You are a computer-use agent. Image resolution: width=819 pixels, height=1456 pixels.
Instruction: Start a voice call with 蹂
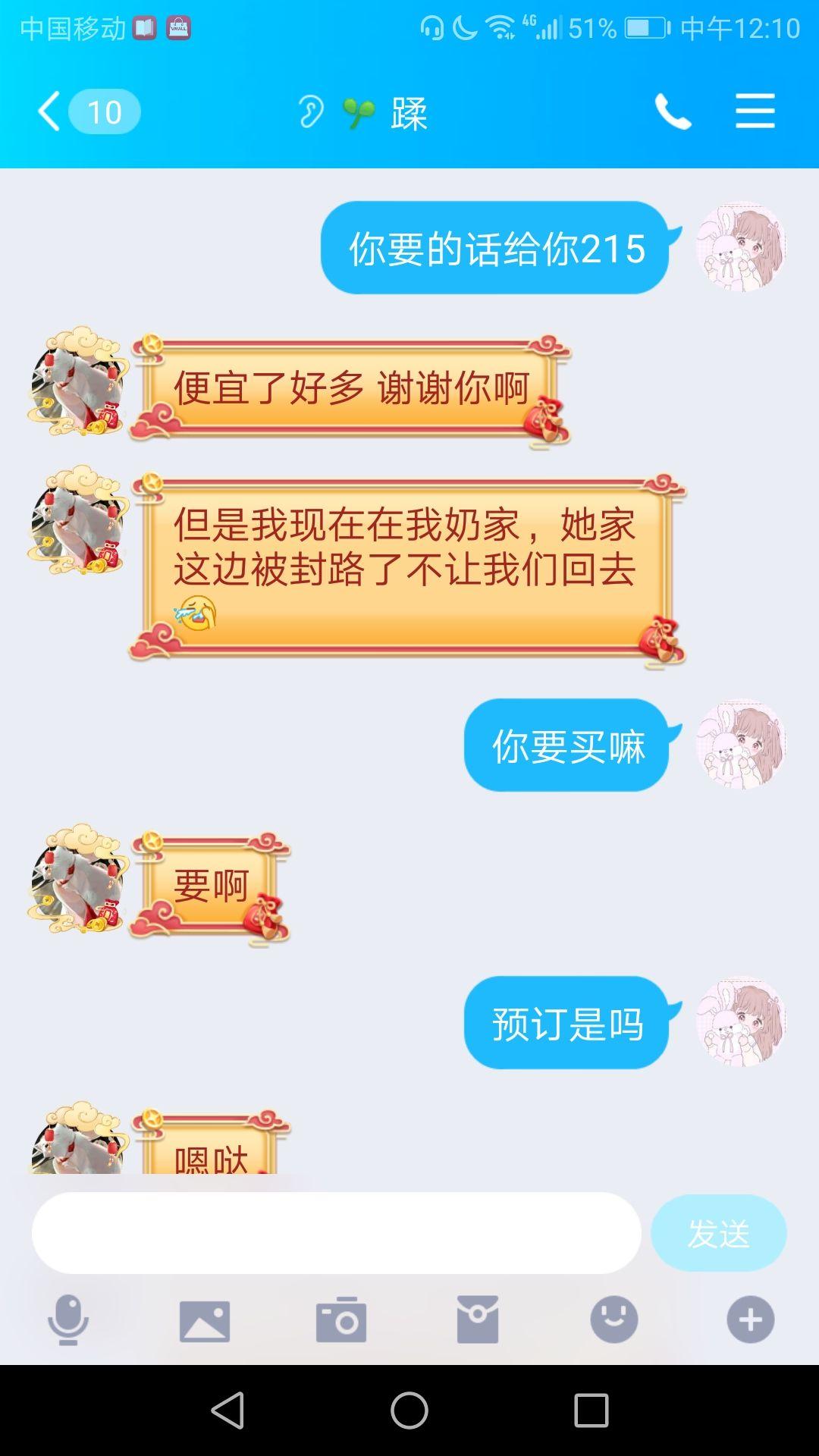(x=673, y=112)
